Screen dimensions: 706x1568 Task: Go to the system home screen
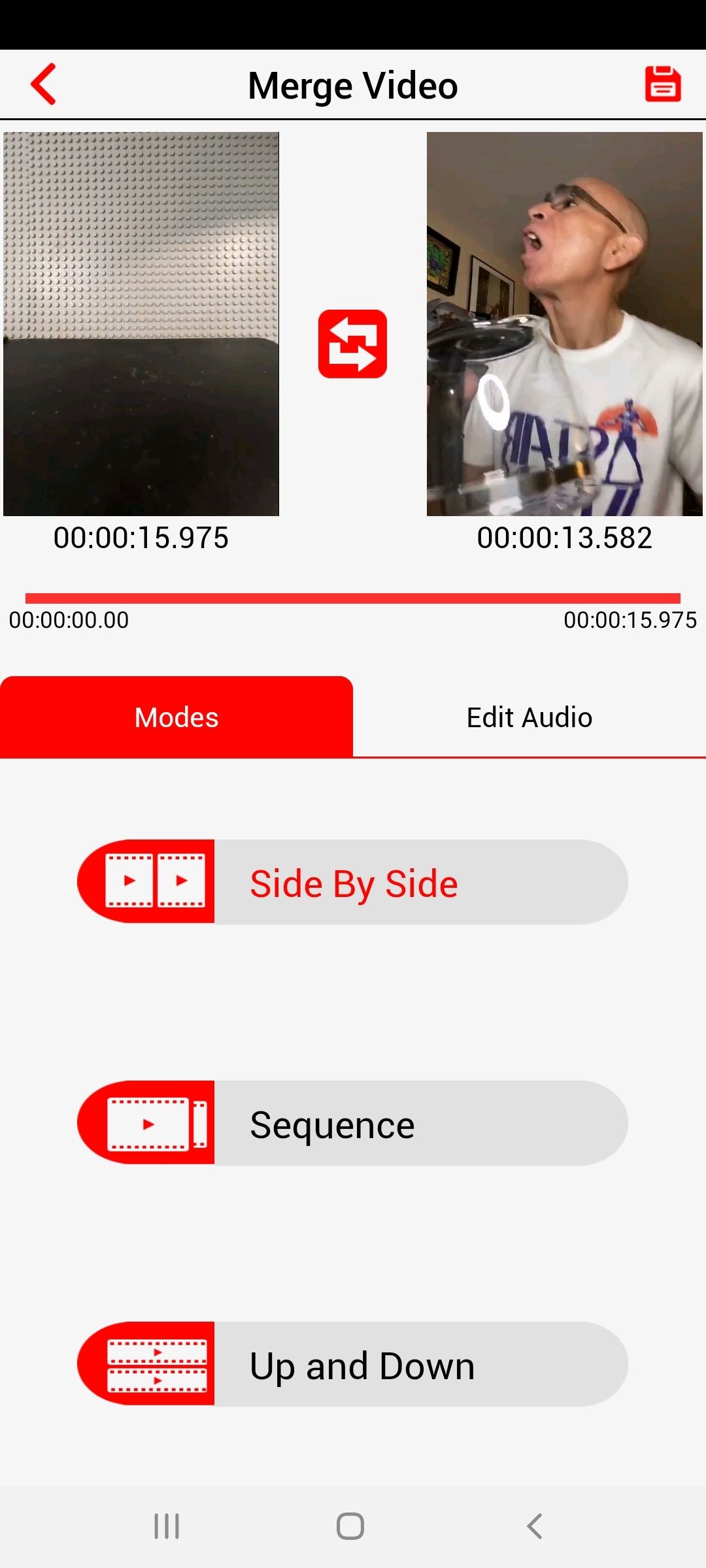tap(350, 1527)
